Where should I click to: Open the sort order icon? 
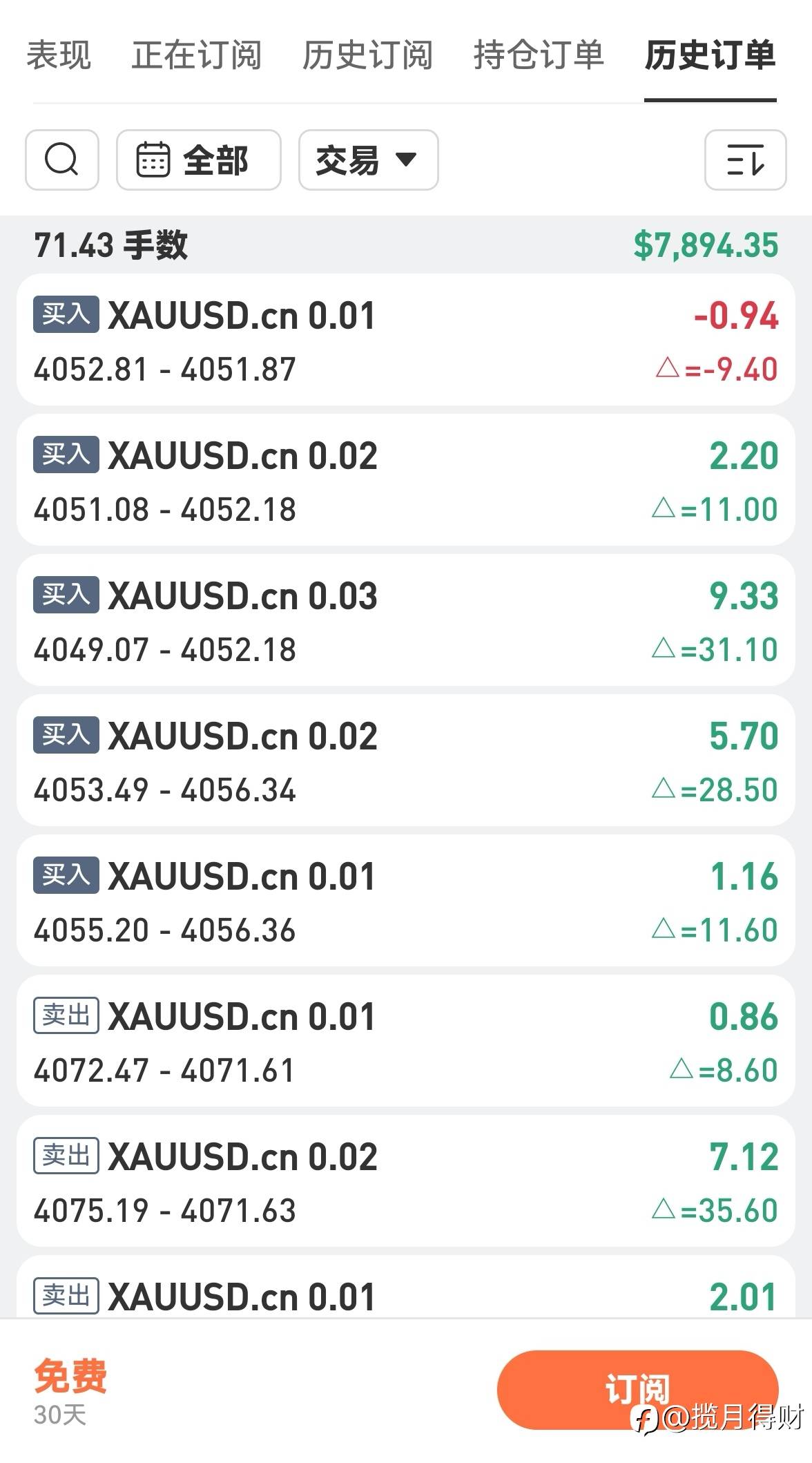tap(746, 160)
